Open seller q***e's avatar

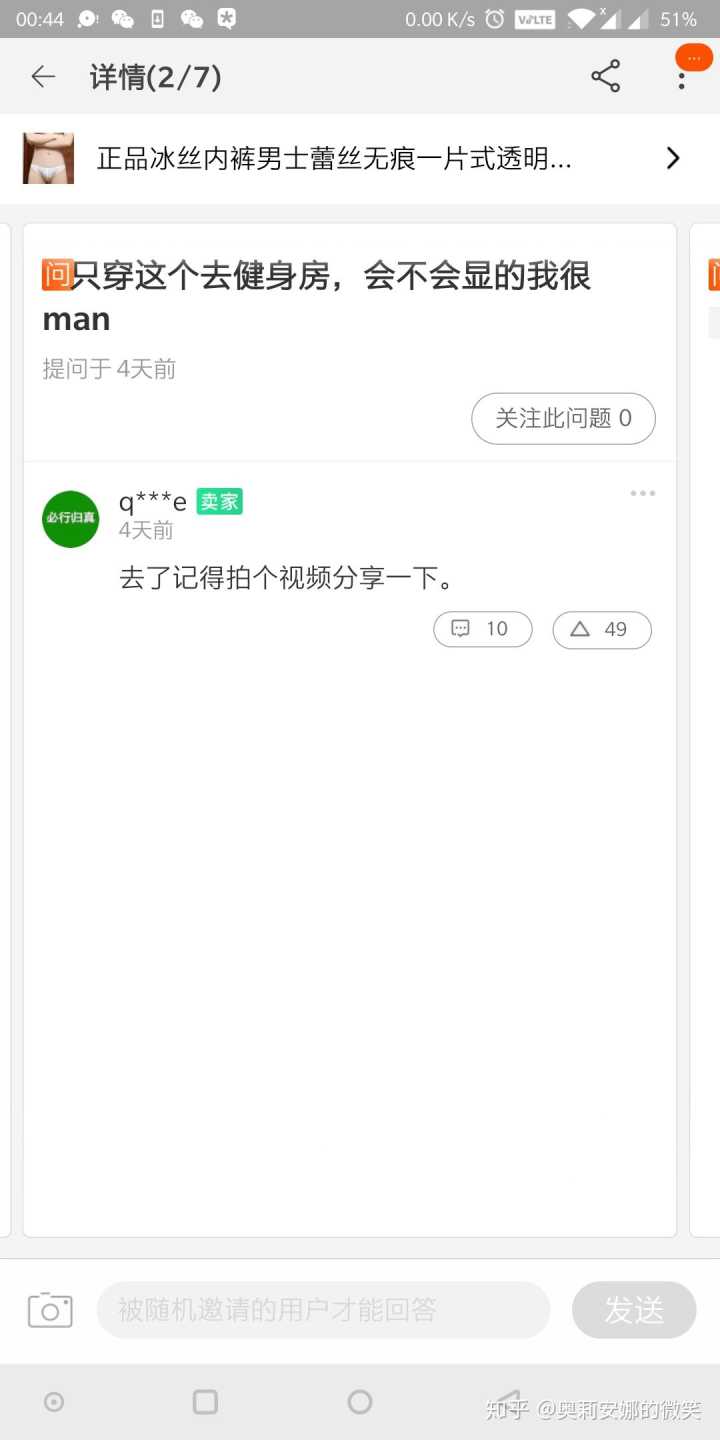point(71,518)
